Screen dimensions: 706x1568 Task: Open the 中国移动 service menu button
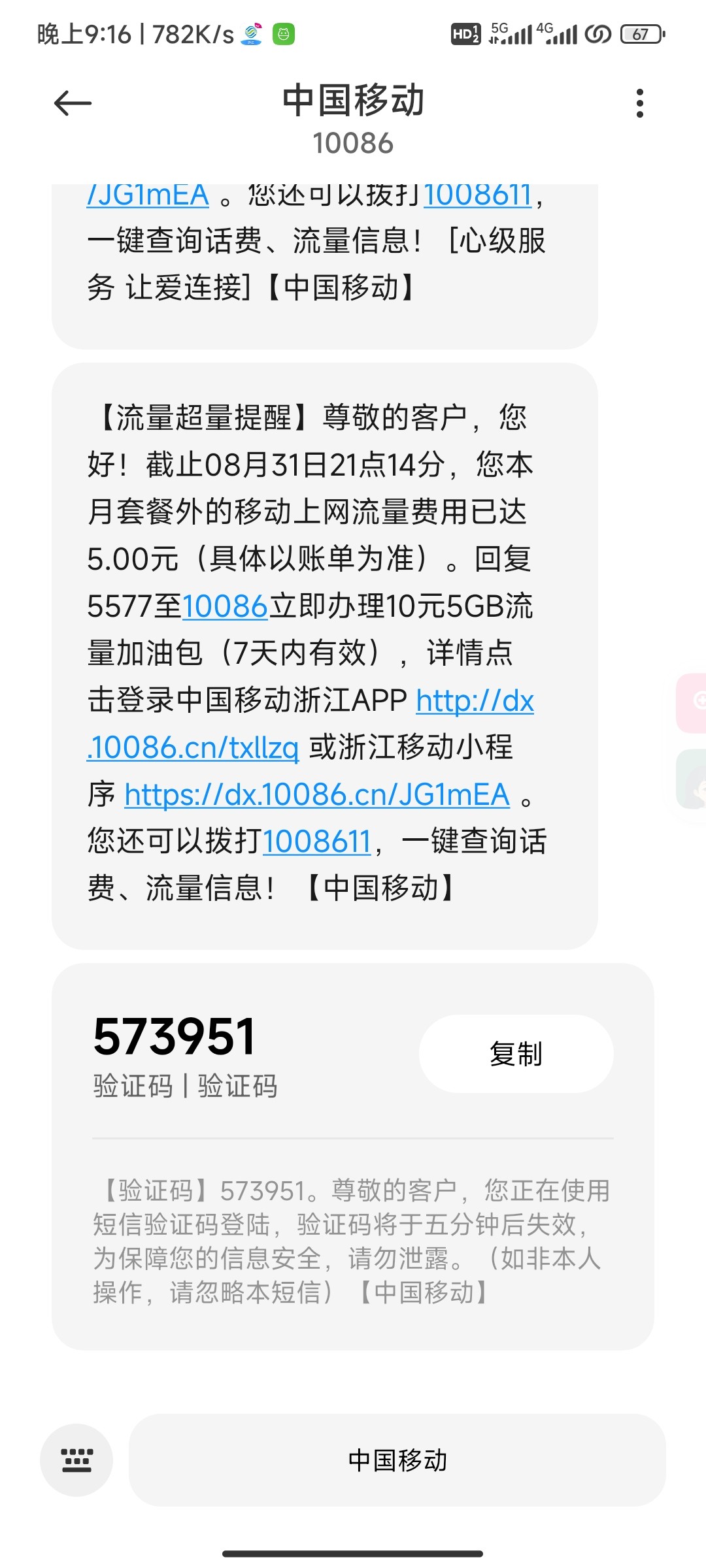397,1460
